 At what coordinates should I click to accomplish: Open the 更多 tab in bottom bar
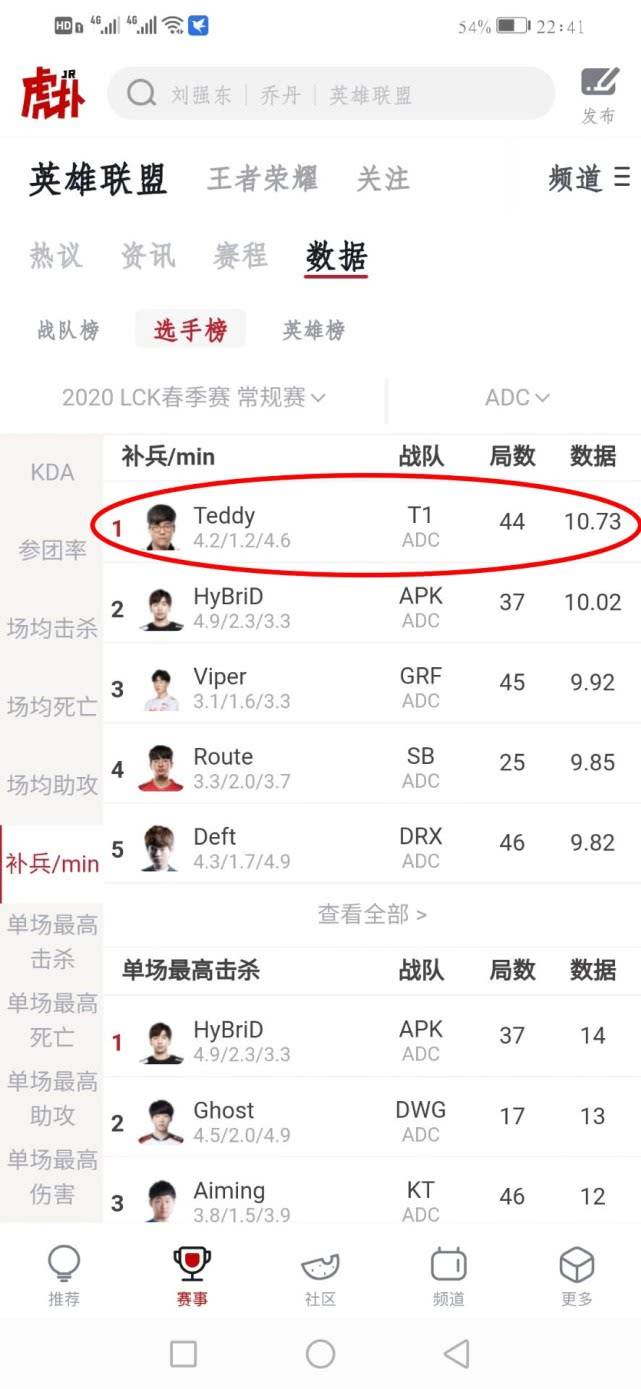[577, 1278]
